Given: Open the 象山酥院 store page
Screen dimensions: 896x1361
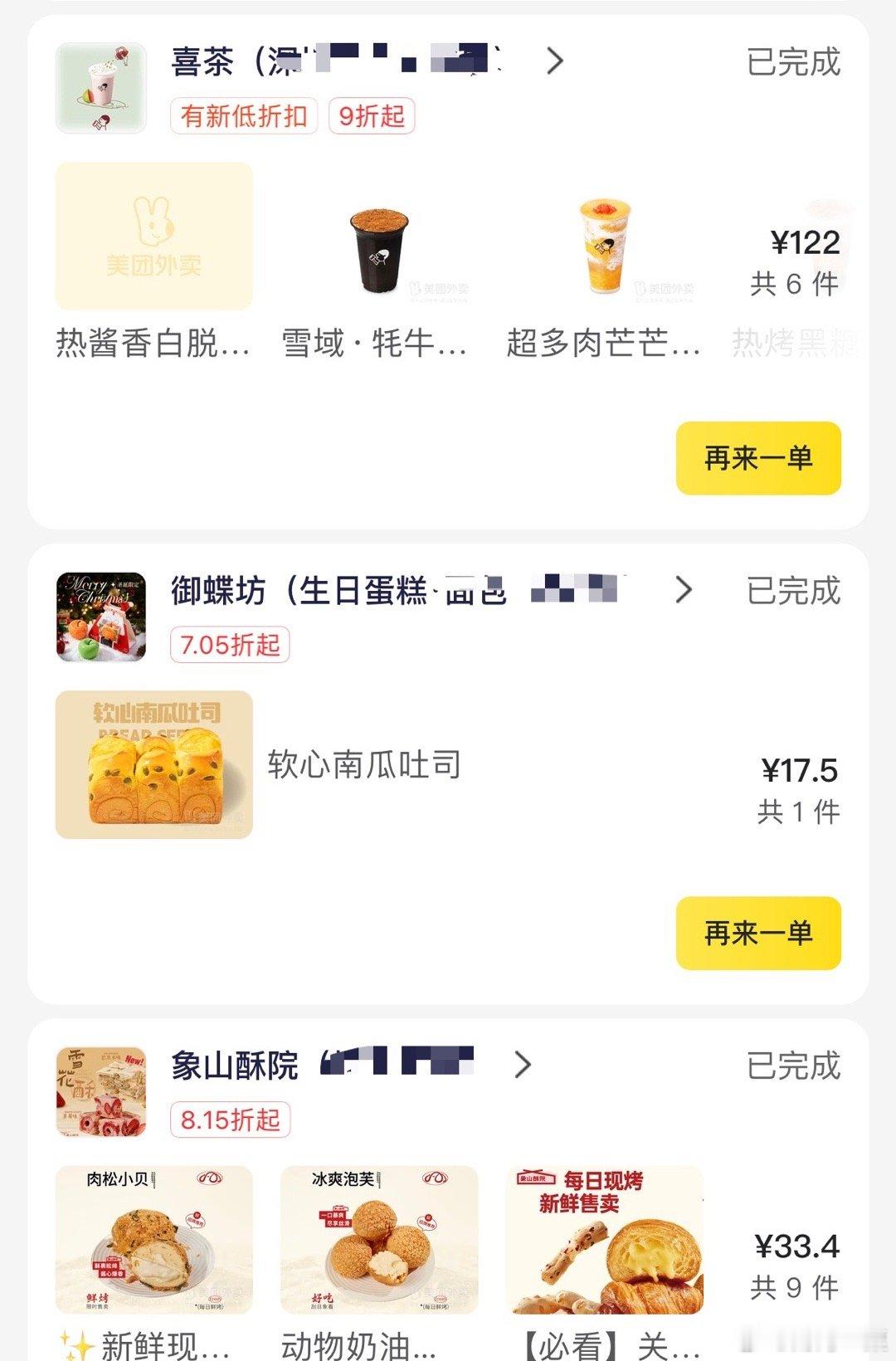Looking at the screenshot, I should pyautogui.click(x=348, y=1065).
